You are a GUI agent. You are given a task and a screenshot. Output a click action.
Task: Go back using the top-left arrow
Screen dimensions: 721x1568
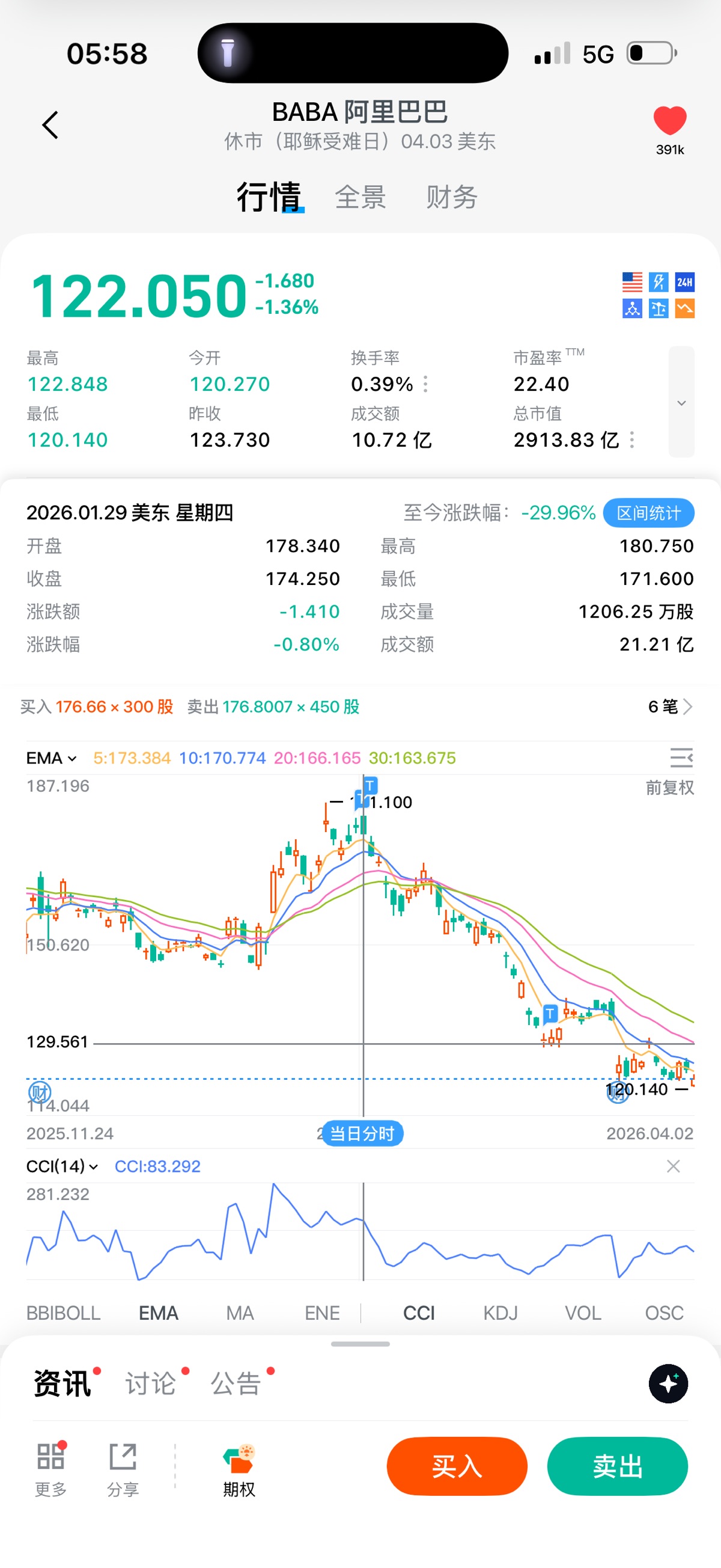click(x=50, y=126)
